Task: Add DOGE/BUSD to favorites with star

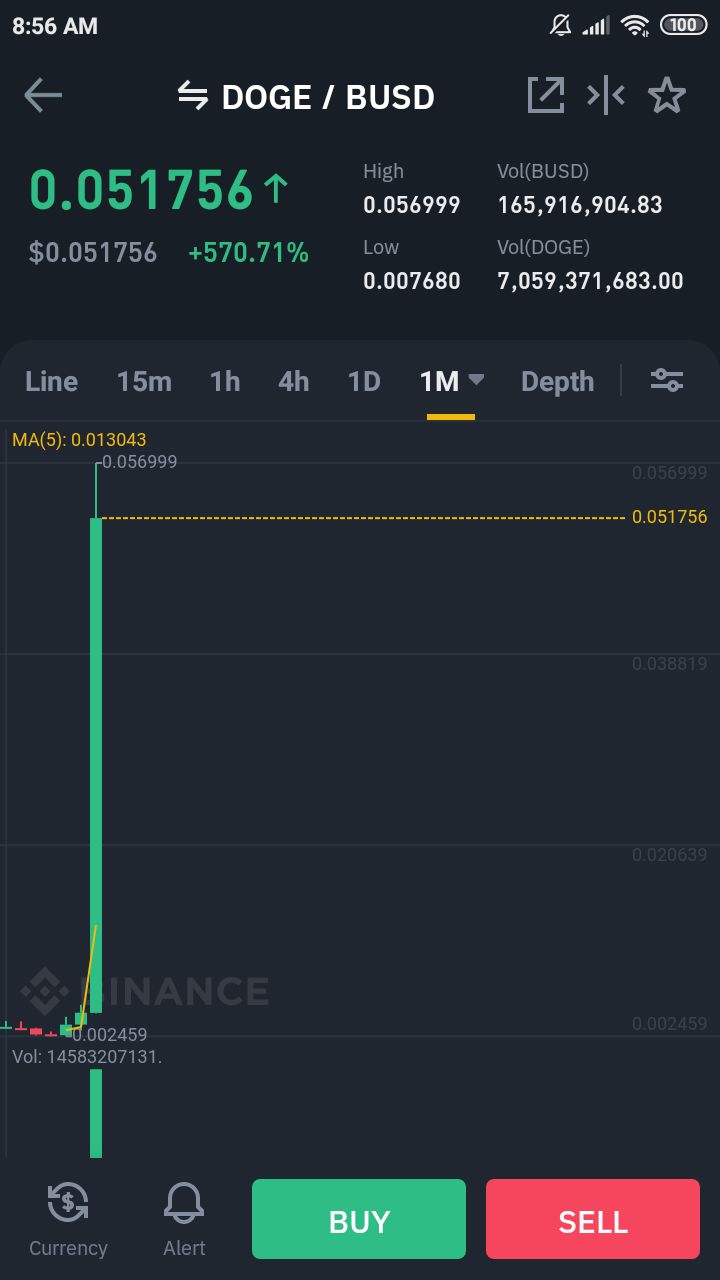Action: point(667,96)
